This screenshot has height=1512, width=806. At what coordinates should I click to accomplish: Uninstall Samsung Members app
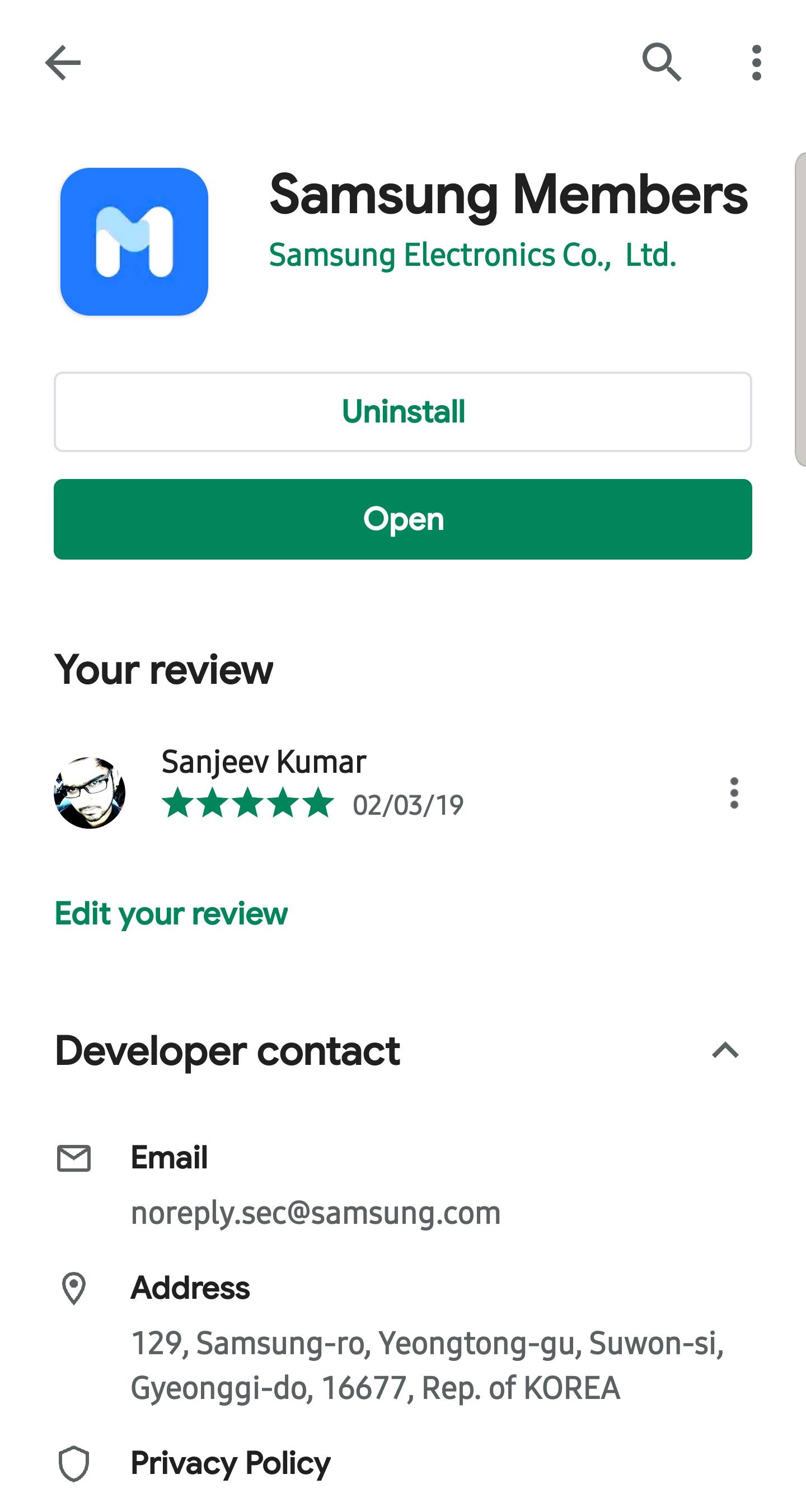point(402,411)
